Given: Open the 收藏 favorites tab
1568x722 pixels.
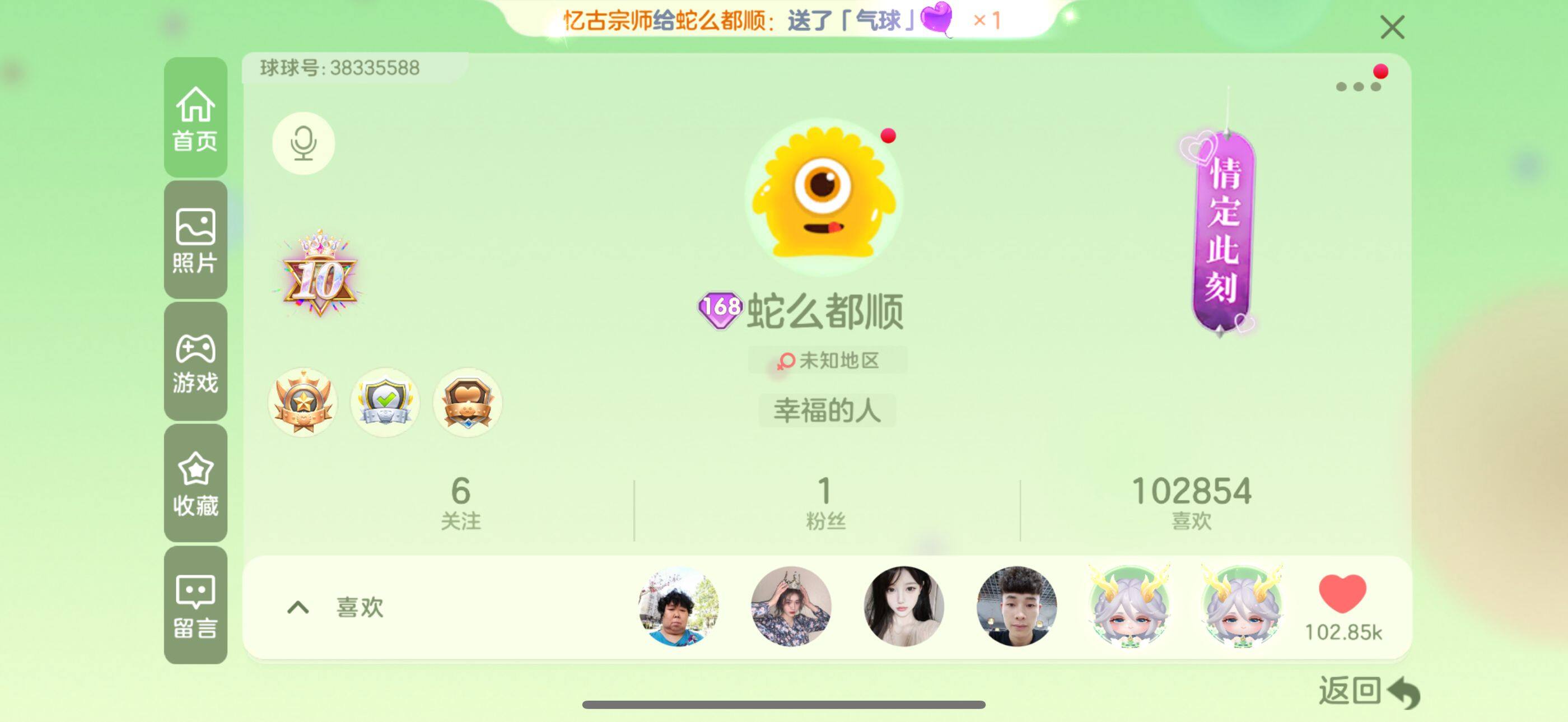Looking at the screenshot, I should 195,483.
